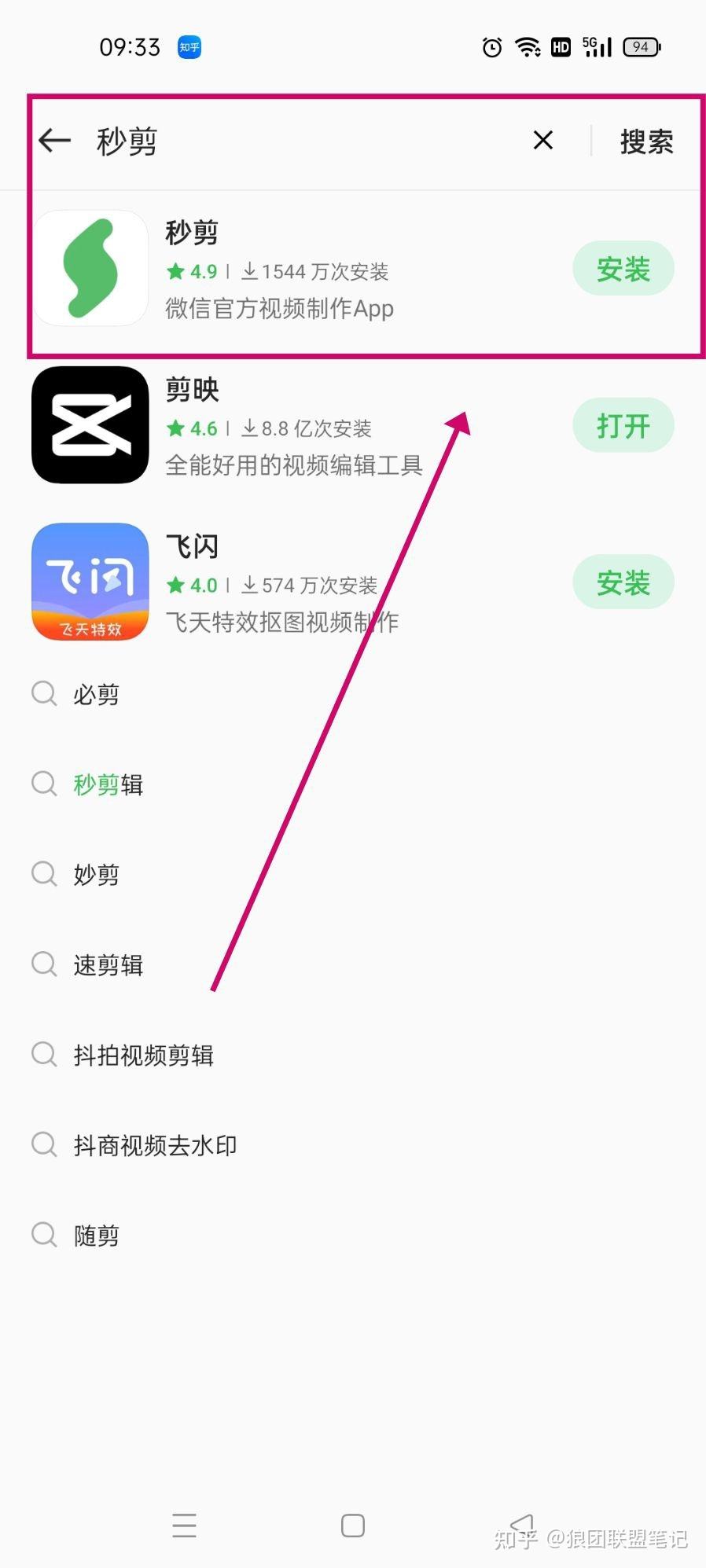This screenshot has width=706, height=1568.
Task: Install the 秒剪 app
Action: click(623, 270)
